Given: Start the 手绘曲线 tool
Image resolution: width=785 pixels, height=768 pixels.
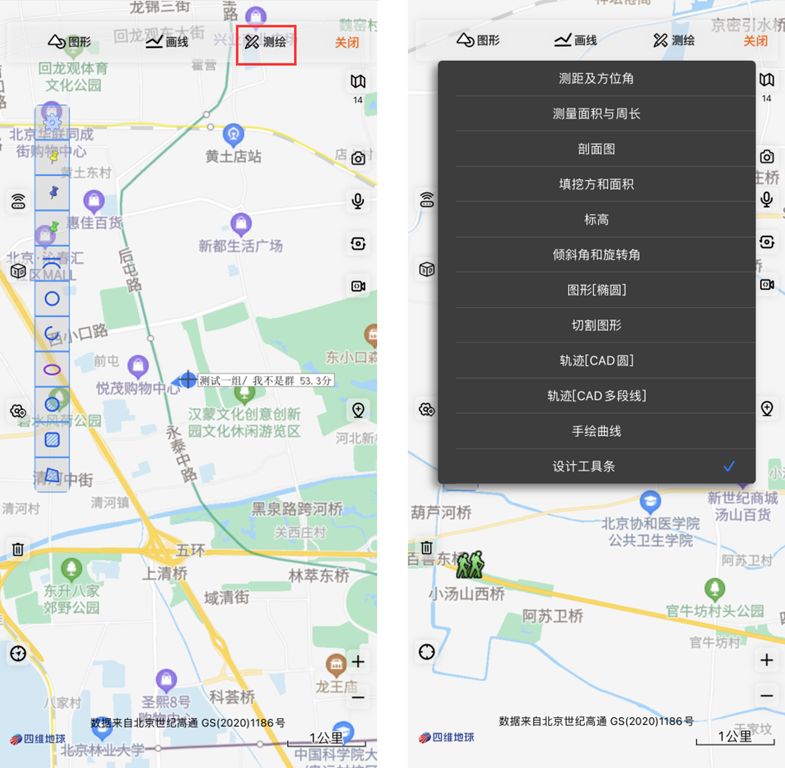Looking at the screenshot, I should (x=596, y=431).
